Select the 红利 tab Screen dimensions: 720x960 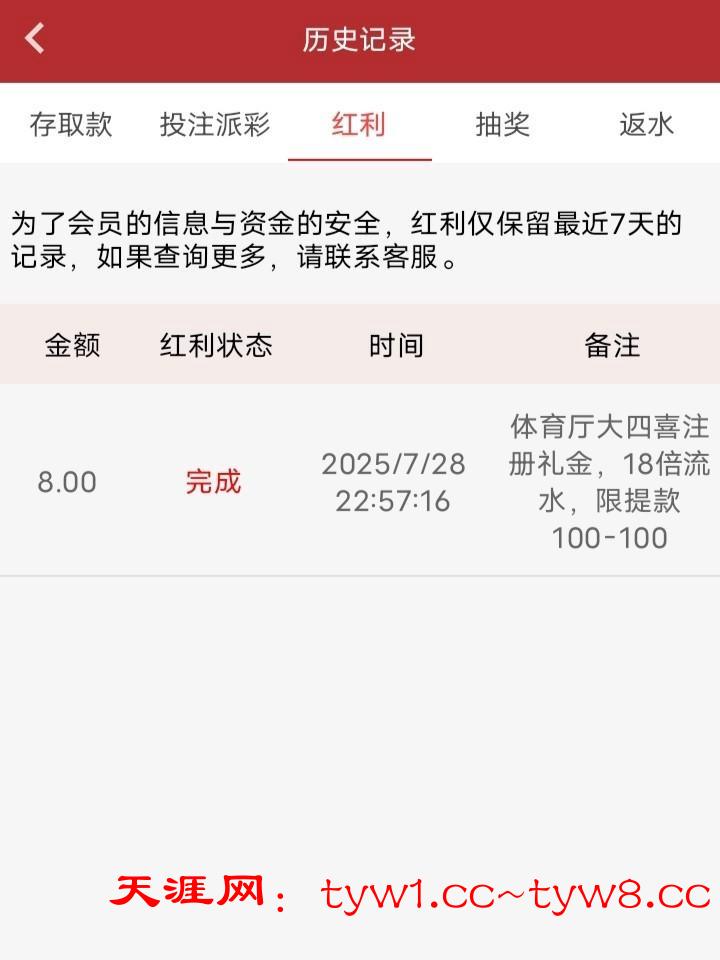tap(359, 125)
